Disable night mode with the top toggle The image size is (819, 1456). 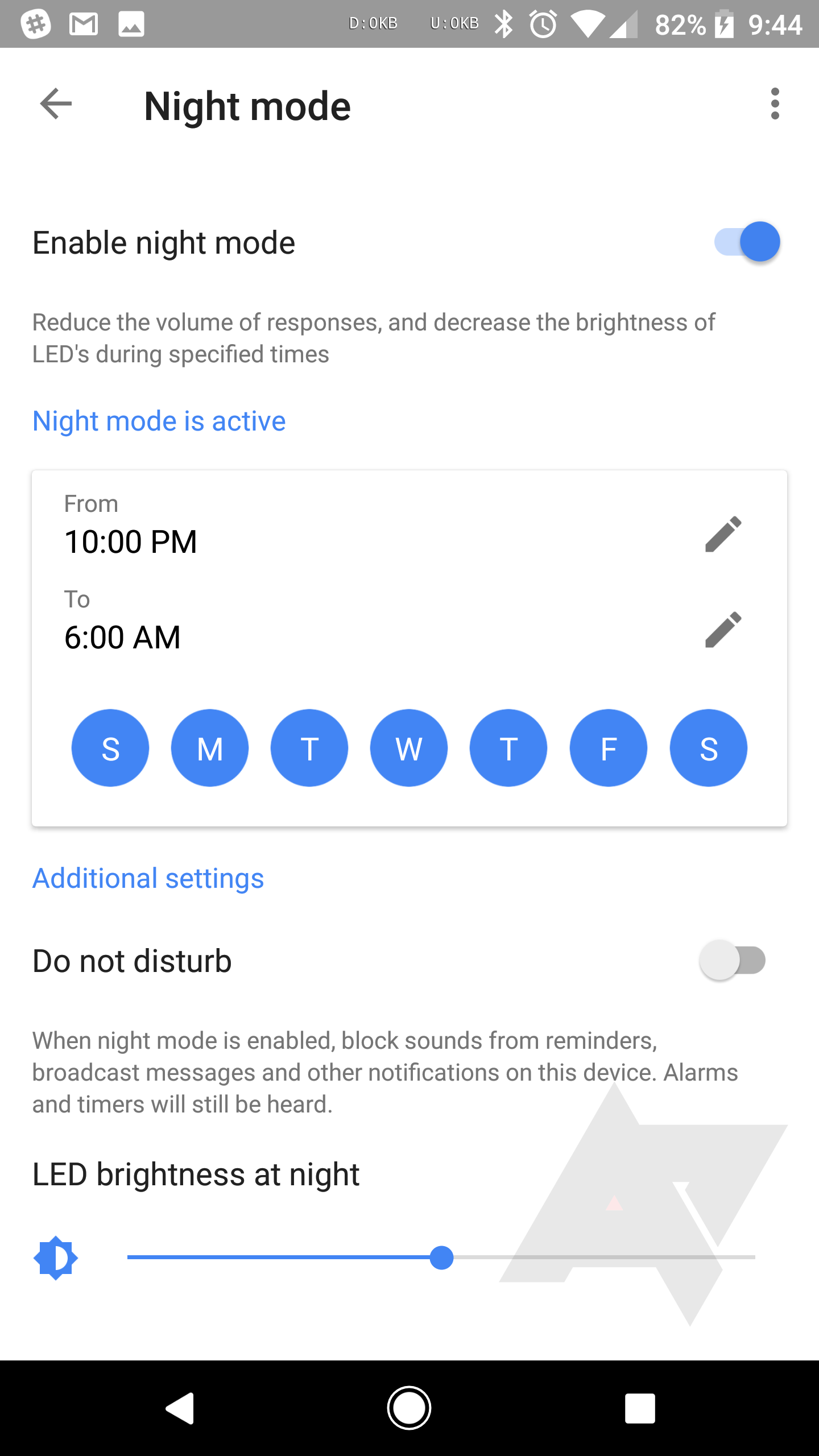pos(749,242)
